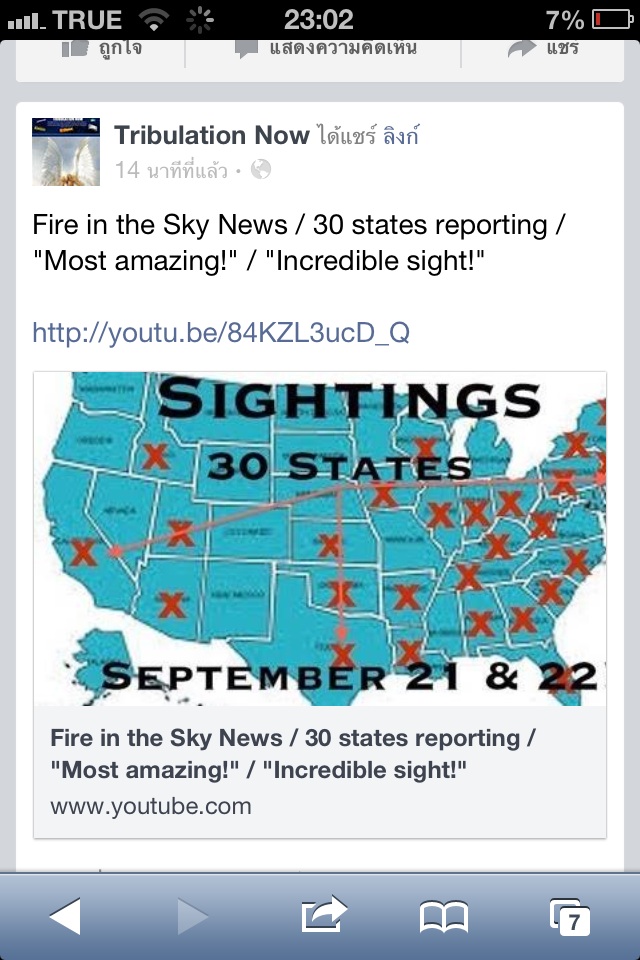The width and height of the screenshot is (640, 960).
Task: Open the youtu.be/84KZL3ucD_Q link
Action: point(221,332)
